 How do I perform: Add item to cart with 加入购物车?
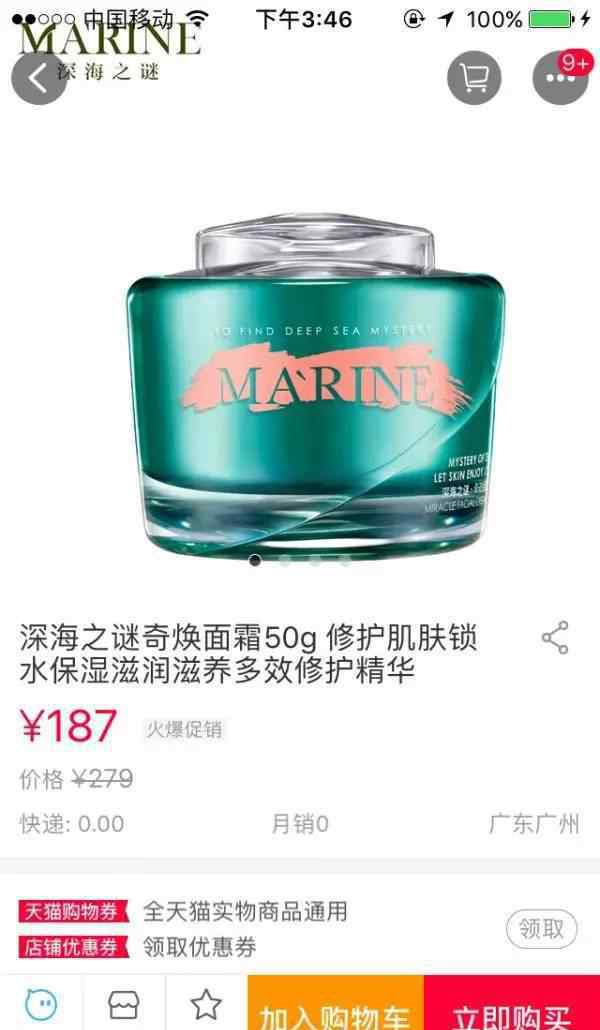point(336,1003)
